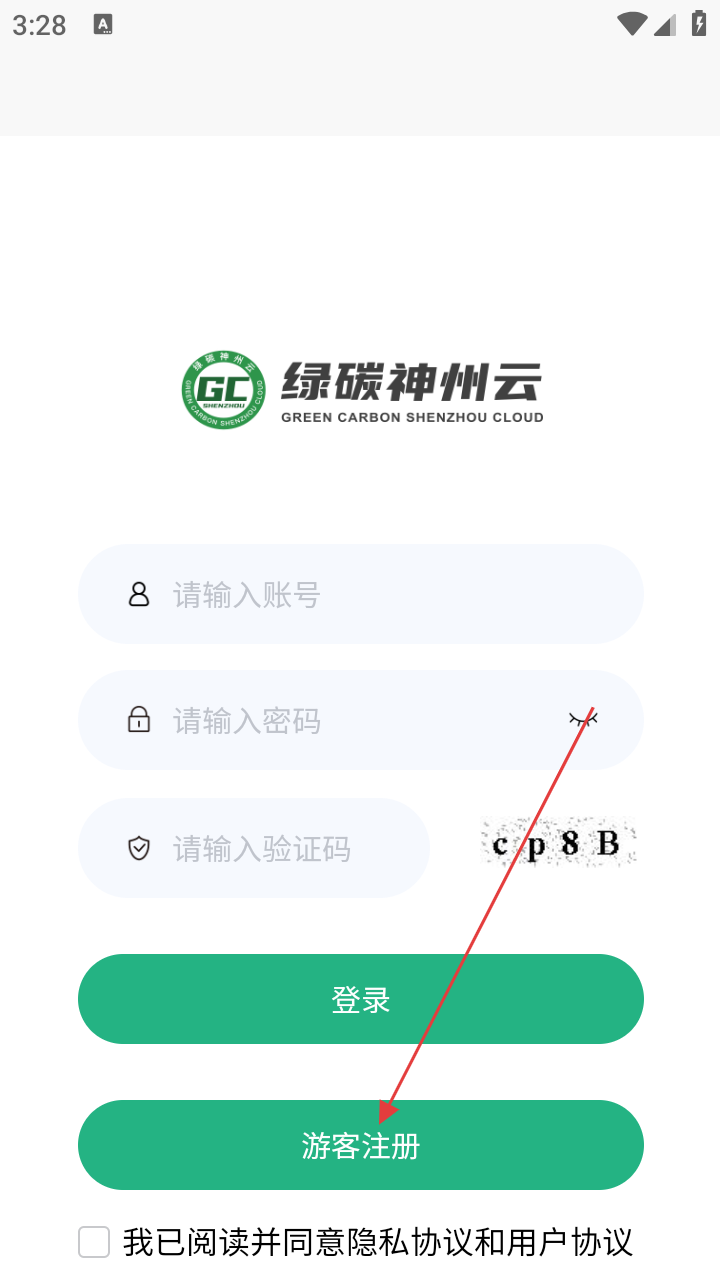Viewport: 720px width, 1280px height.
Task: Toggle password visibility eye icon
Action: [583, 719]
